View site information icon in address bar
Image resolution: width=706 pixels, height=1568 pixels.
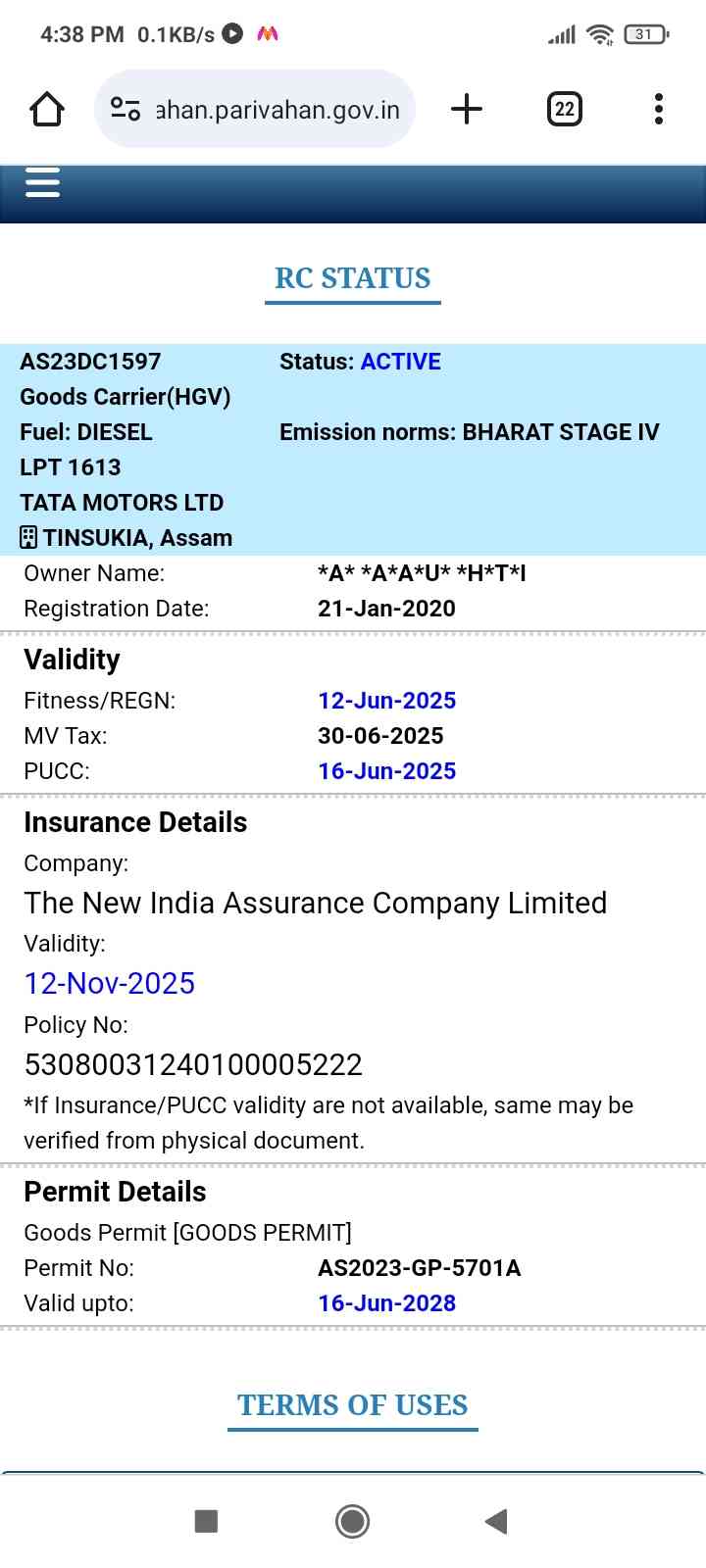126,109
